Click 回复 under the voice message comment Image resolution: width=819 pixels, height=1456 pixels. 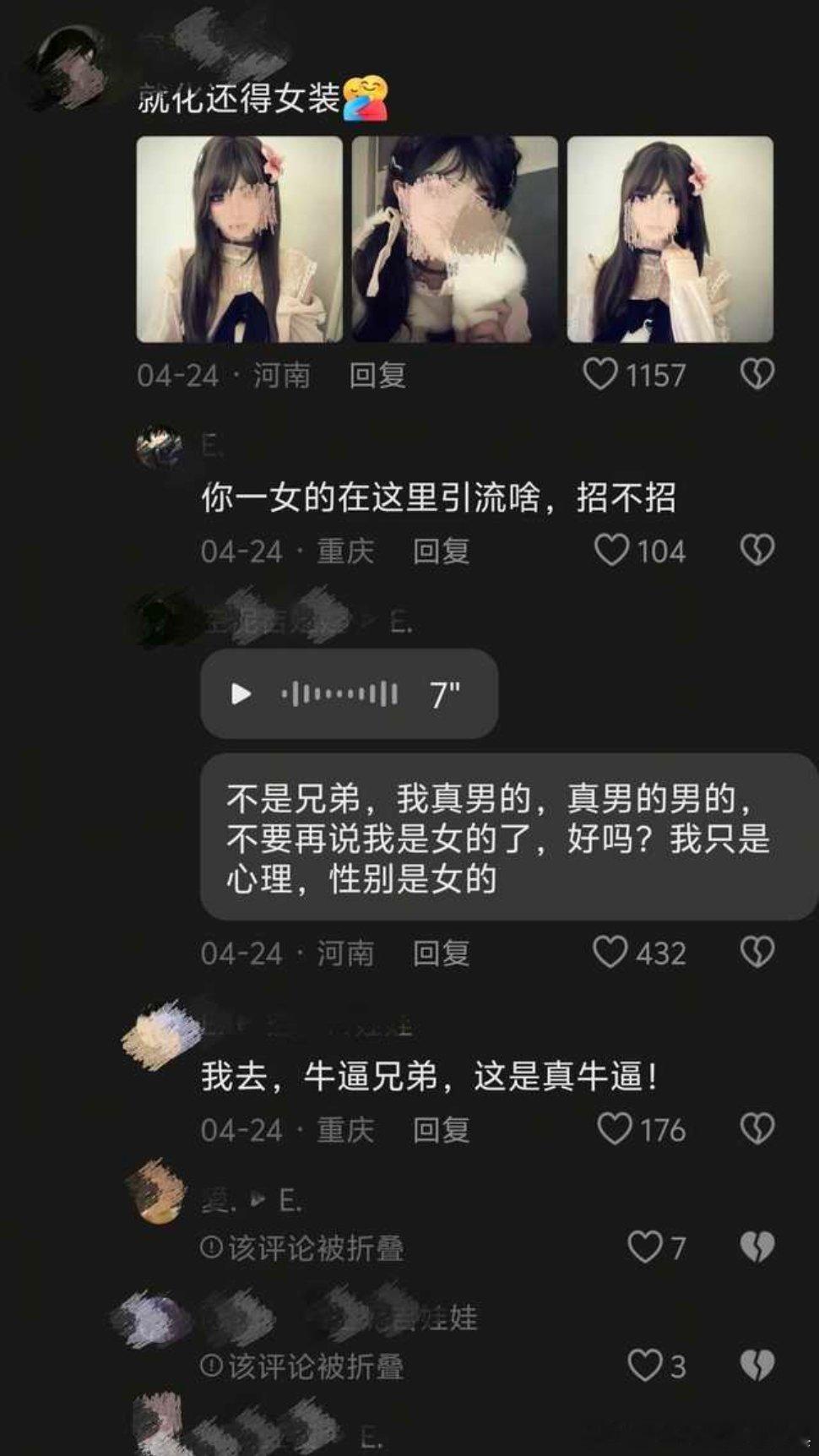click(442, 953)
